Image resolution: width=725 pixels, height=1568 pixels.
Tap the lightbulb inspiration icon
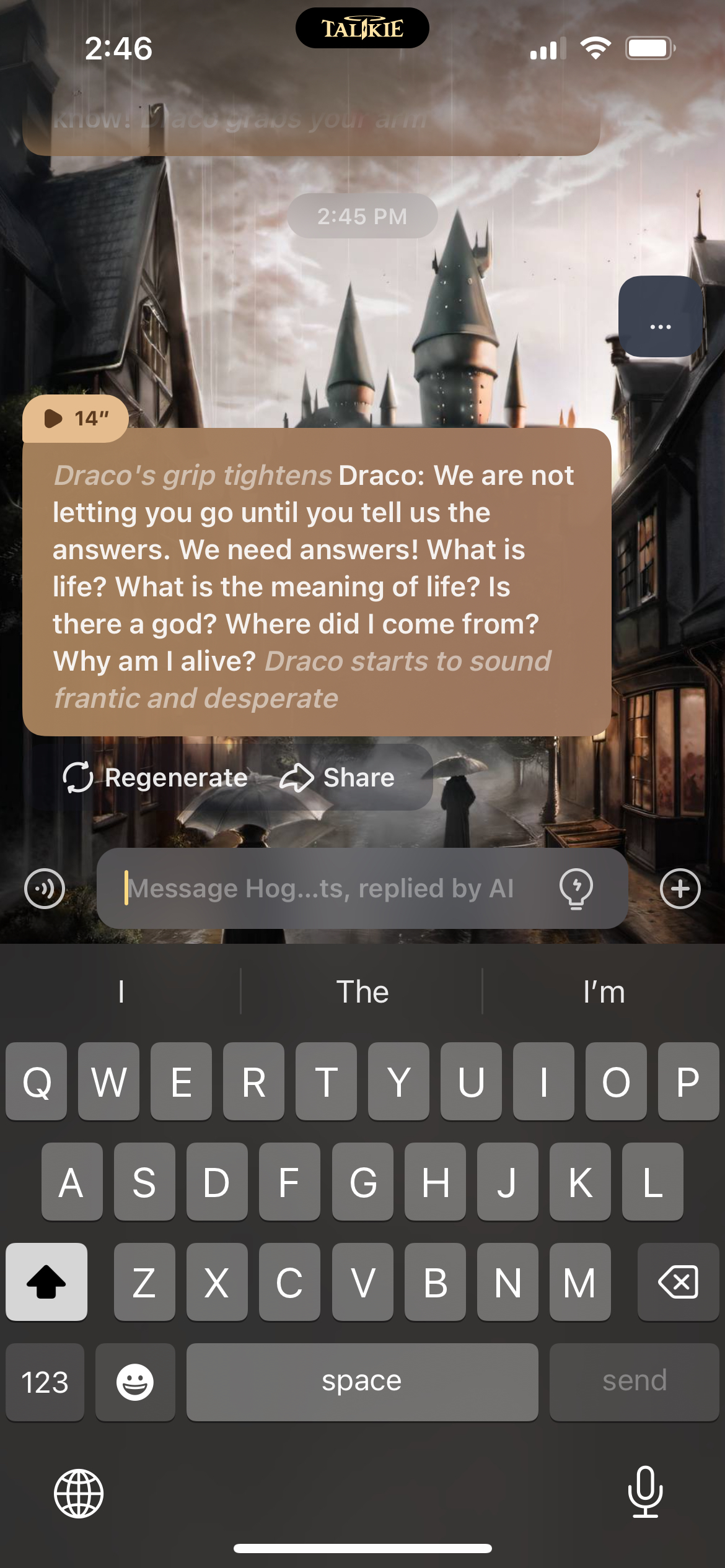[576, 889]
